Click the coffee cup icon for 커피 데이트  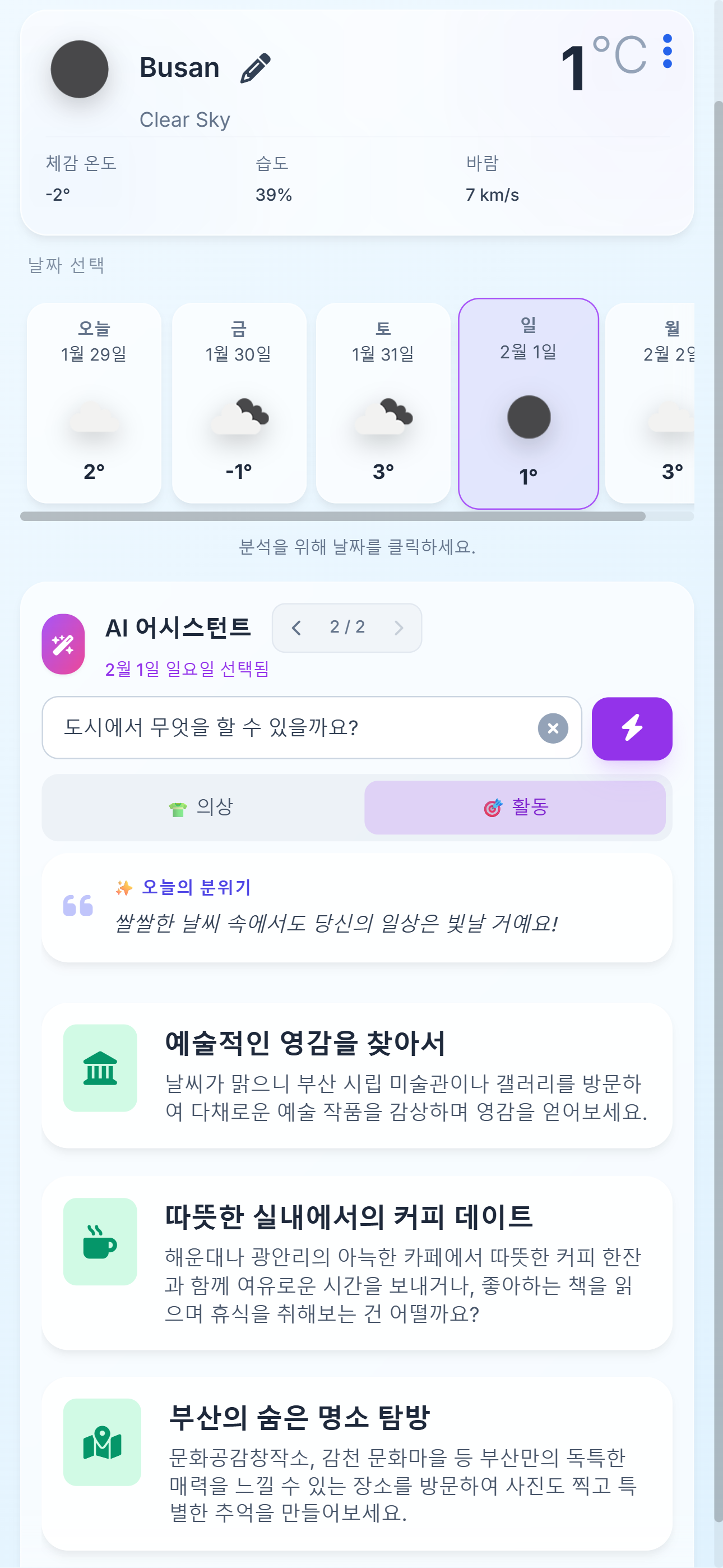(100, 1242)
